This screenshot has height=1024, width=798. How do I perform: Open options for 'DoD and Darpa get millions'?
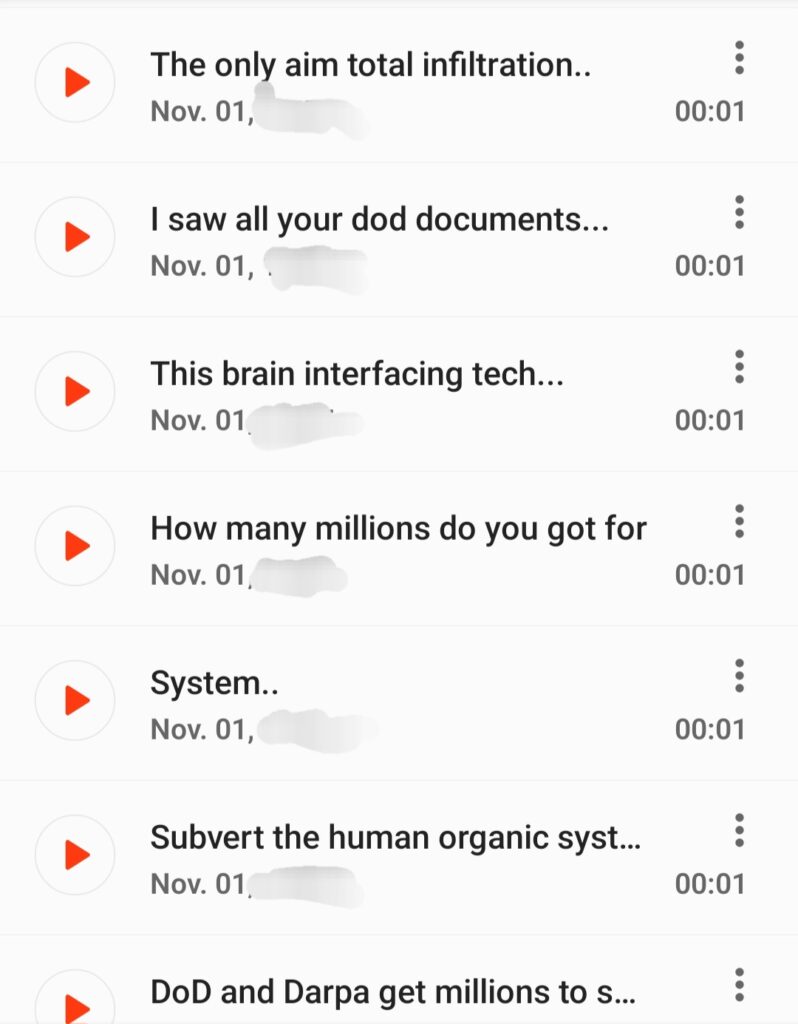click(739, 985)
